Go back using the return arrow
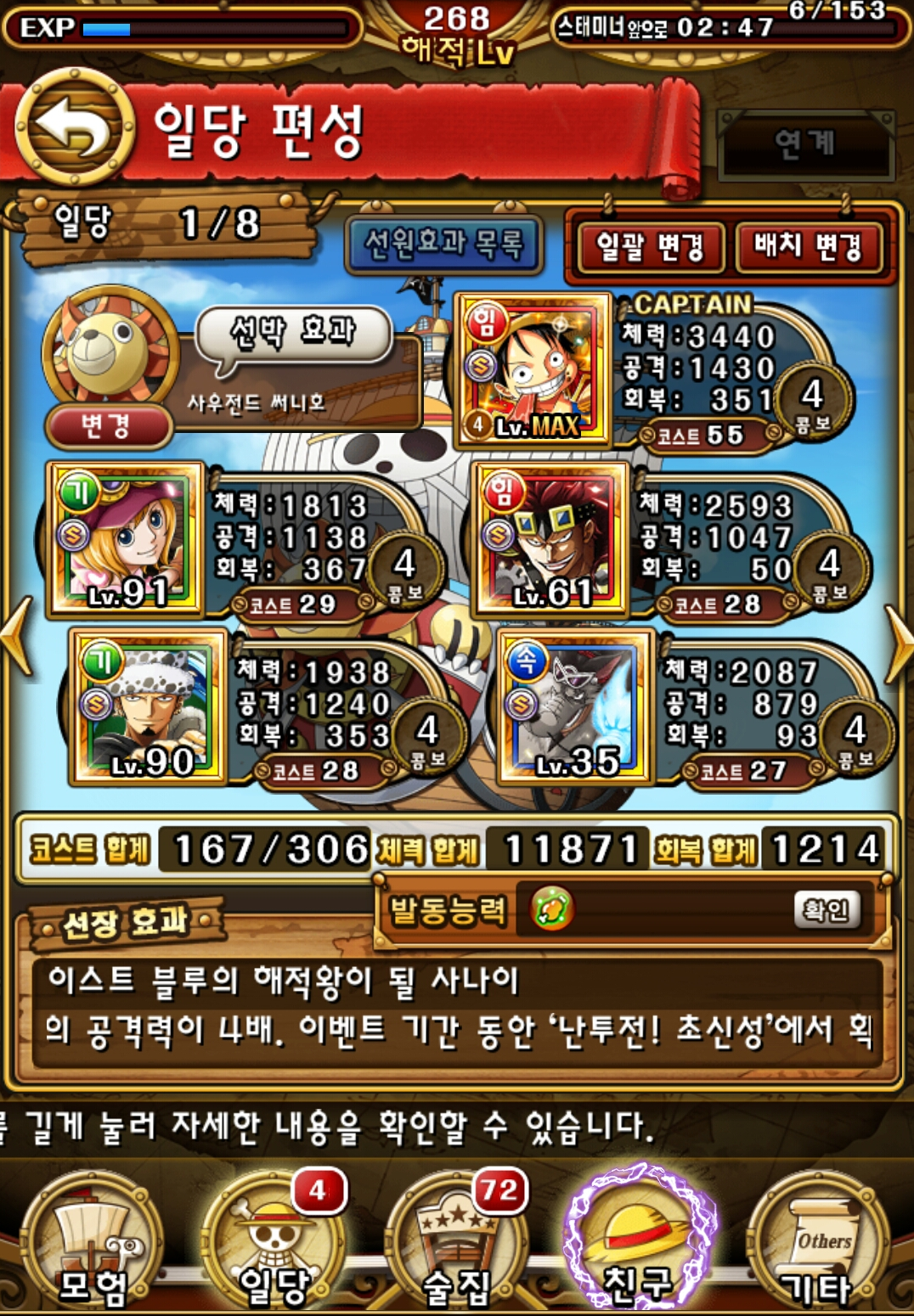Screen dimensions: 914x1316 pos(75,127)
